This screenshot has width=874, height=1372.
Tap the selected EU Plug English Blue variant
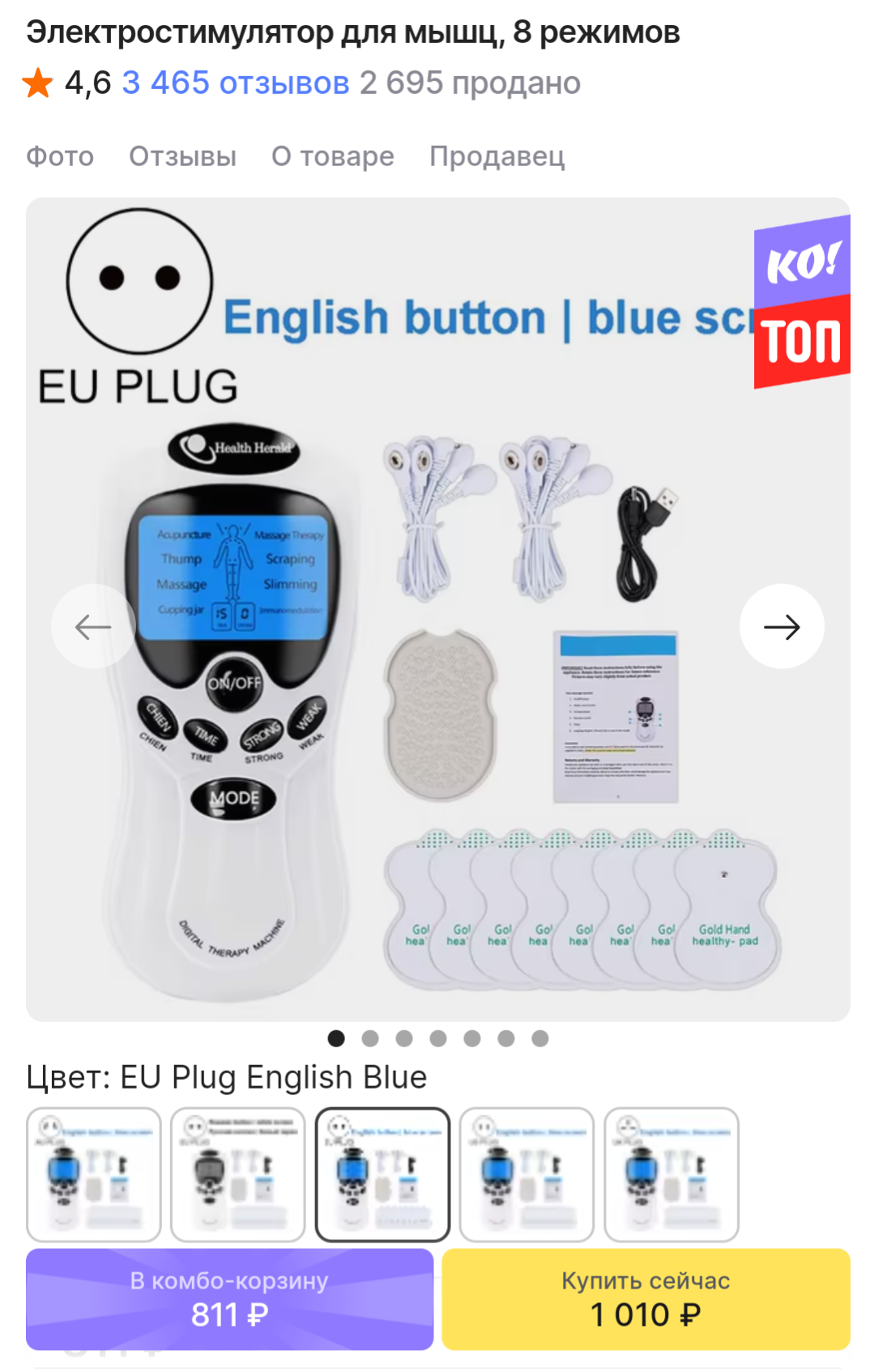(x=382, y=1174)
